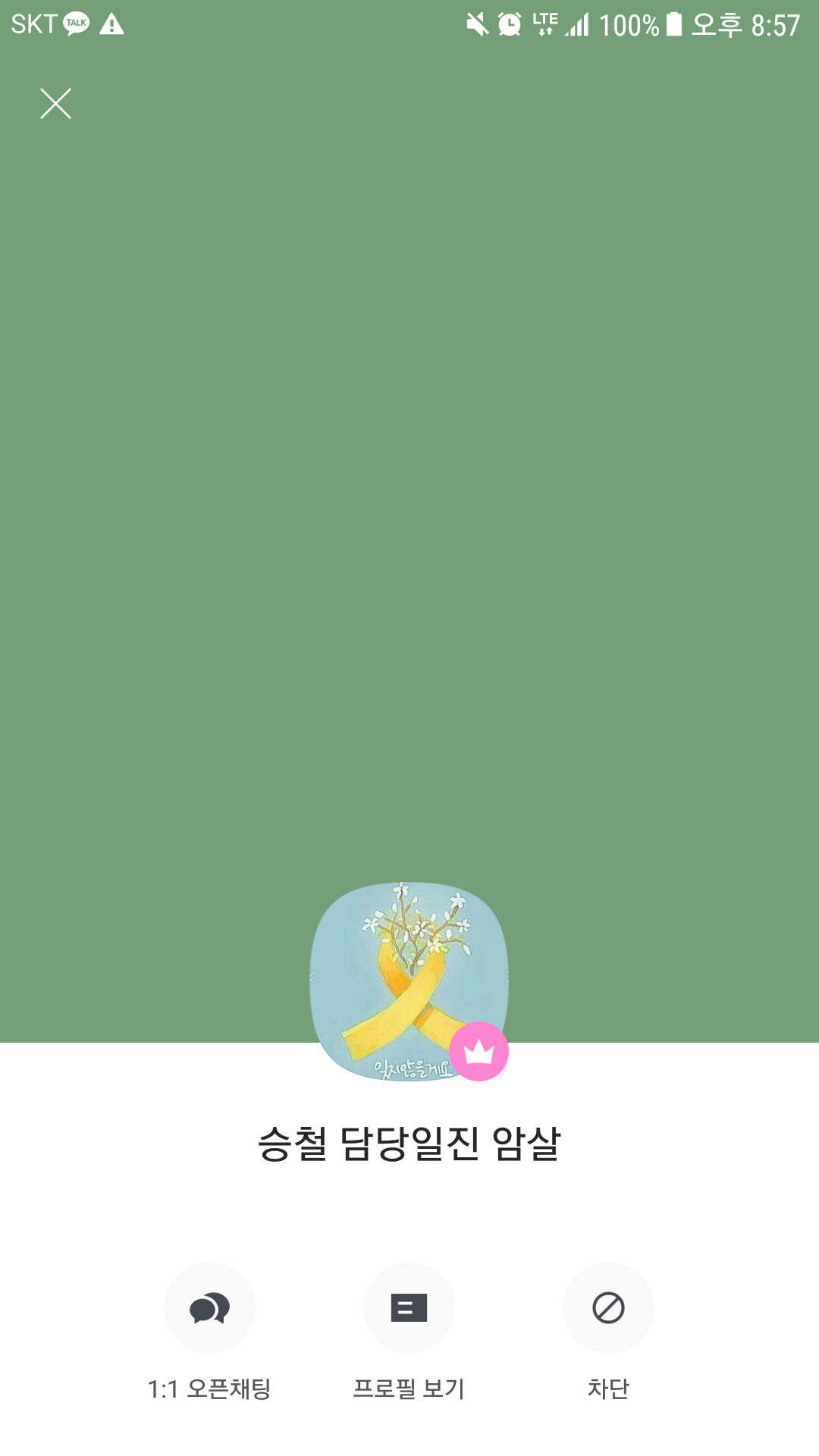Open 프로필 보기
Image resolution: width=819 pixels, height=1456 pixels.
click(x=409, y=1308)
